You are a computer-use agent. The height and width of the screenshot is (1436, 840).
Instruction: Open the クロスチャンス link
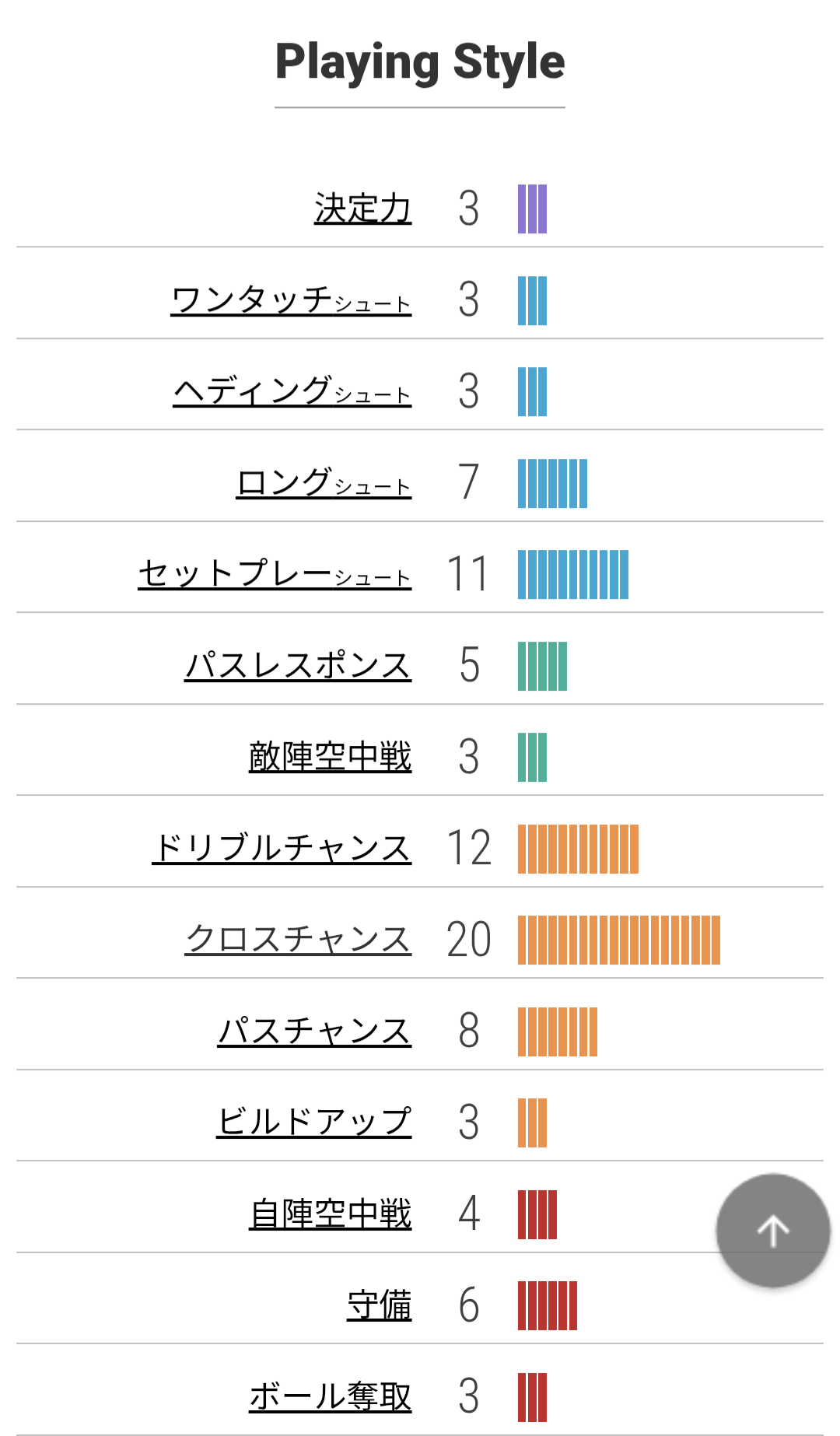[x=298, y=940]
